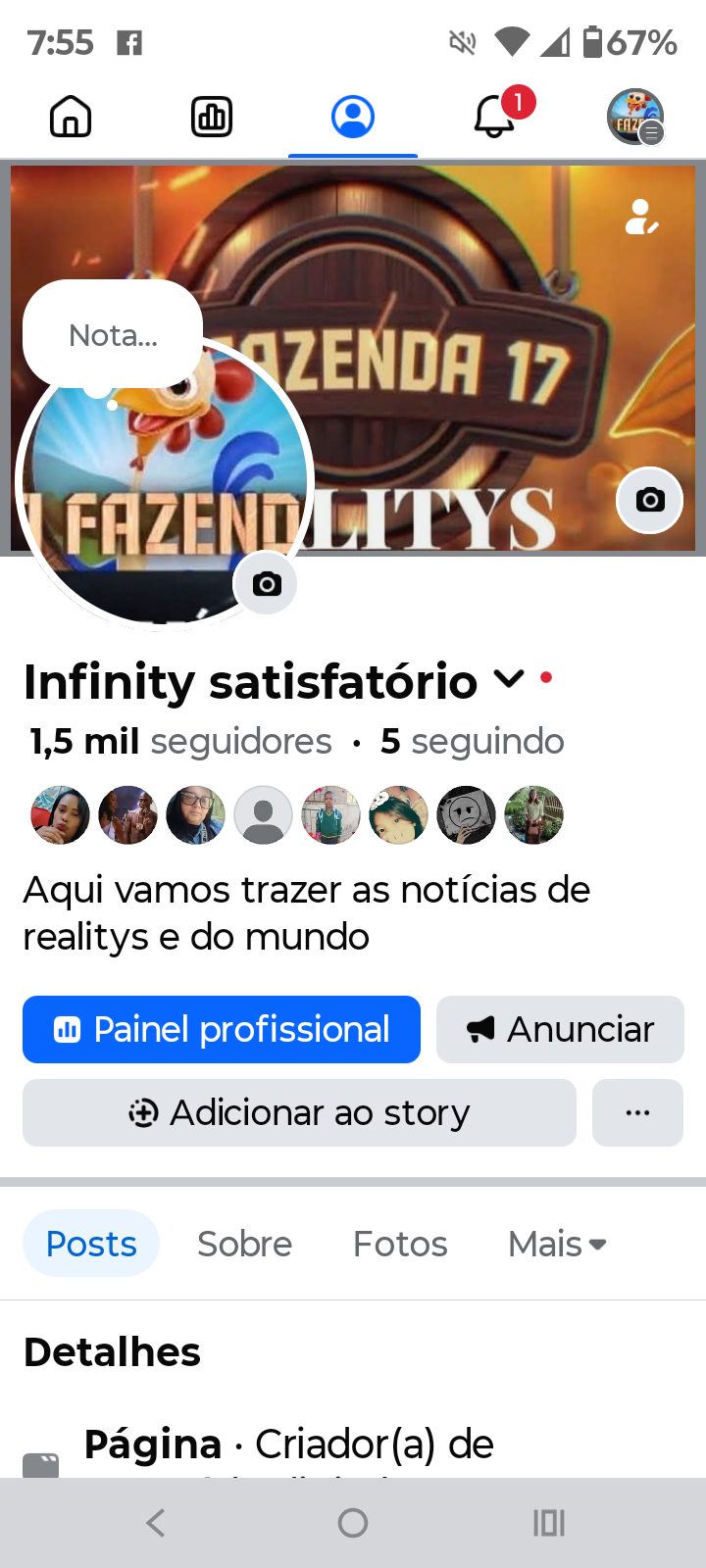The height and width of the screenshot is (1568, 706).
Task: Go to the Facebook home feed tab
Action: 71,118
